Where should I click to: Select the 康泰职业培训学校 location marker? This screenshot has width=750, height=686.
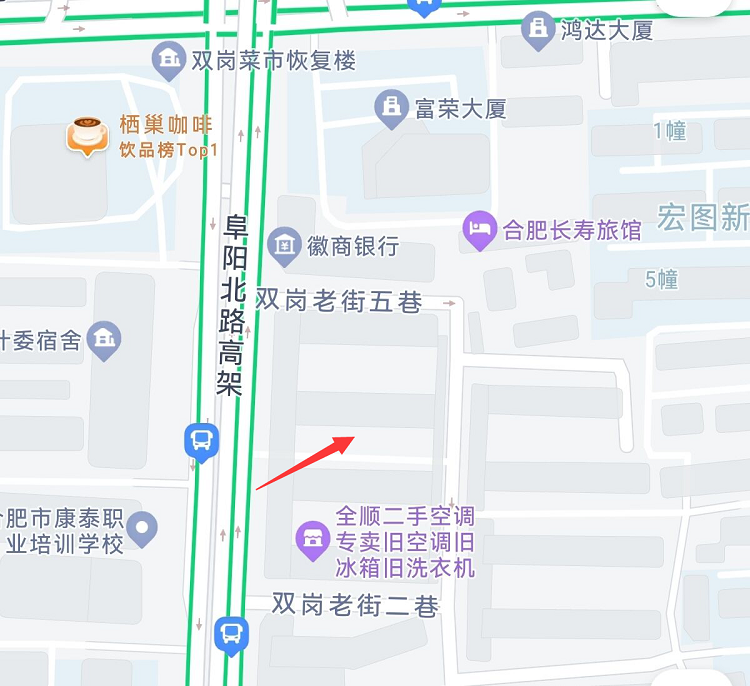[x=142, y=527]
